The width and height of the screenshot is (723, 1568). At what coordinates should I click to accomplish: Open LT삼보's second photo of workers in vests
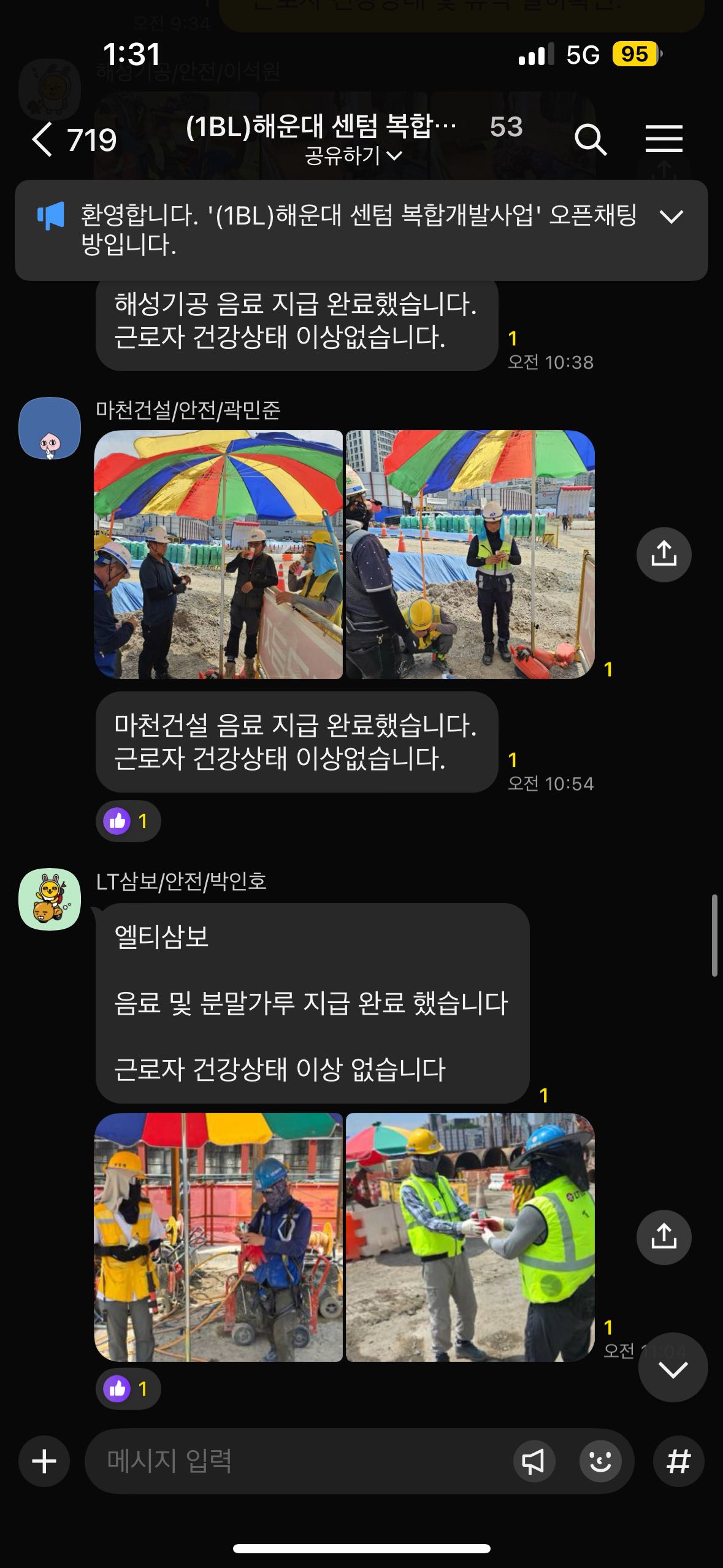pos(470,1237)
